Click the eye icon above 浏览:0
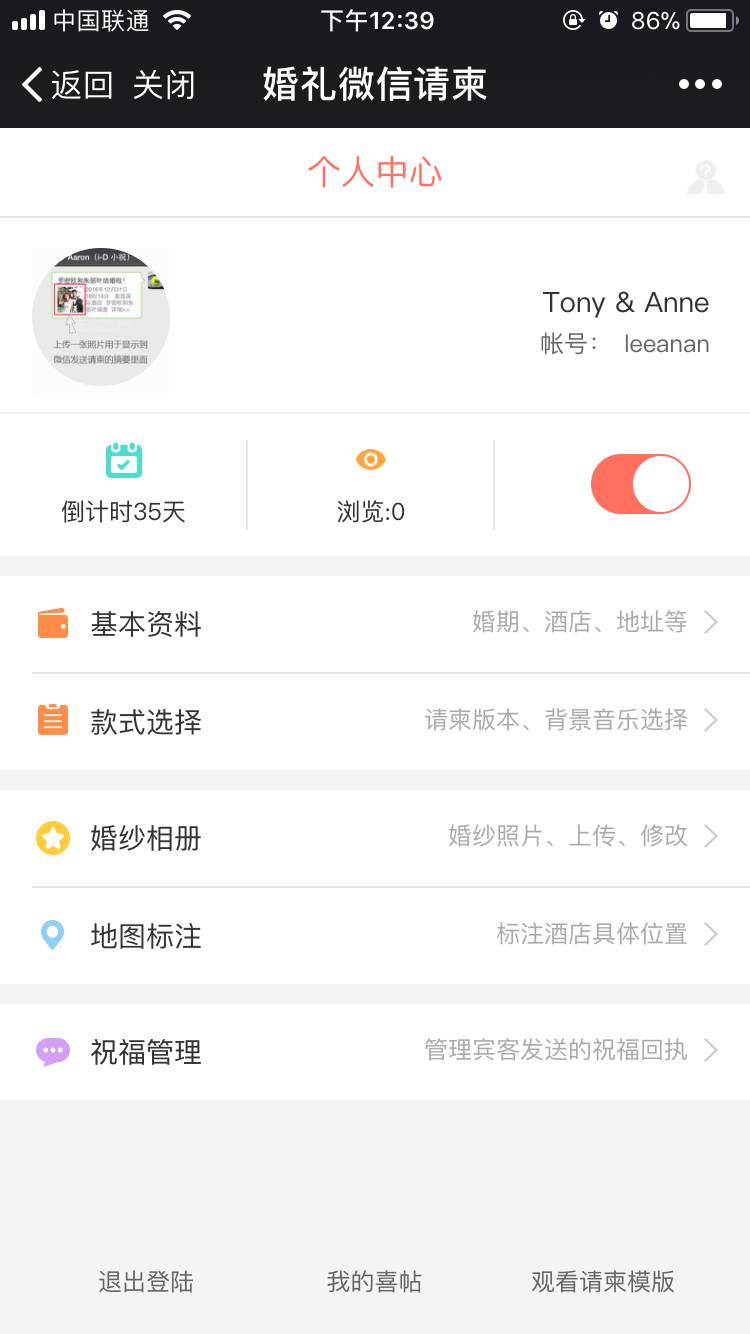750x1334 pixels. (x=370, y=459)
